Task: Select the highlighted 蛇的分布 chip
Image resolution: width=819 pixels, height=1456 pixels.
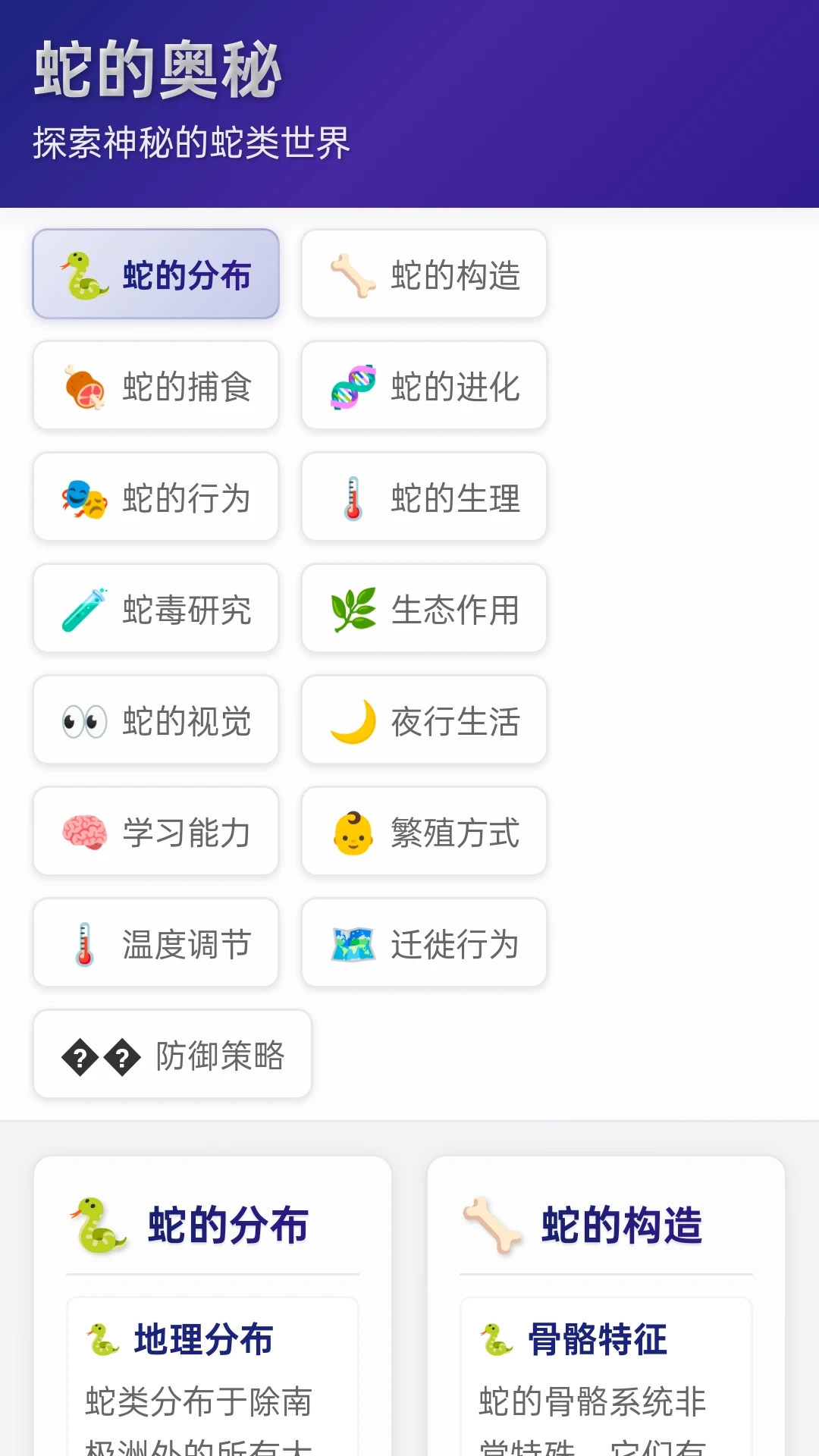Action: tap(155, 275)
